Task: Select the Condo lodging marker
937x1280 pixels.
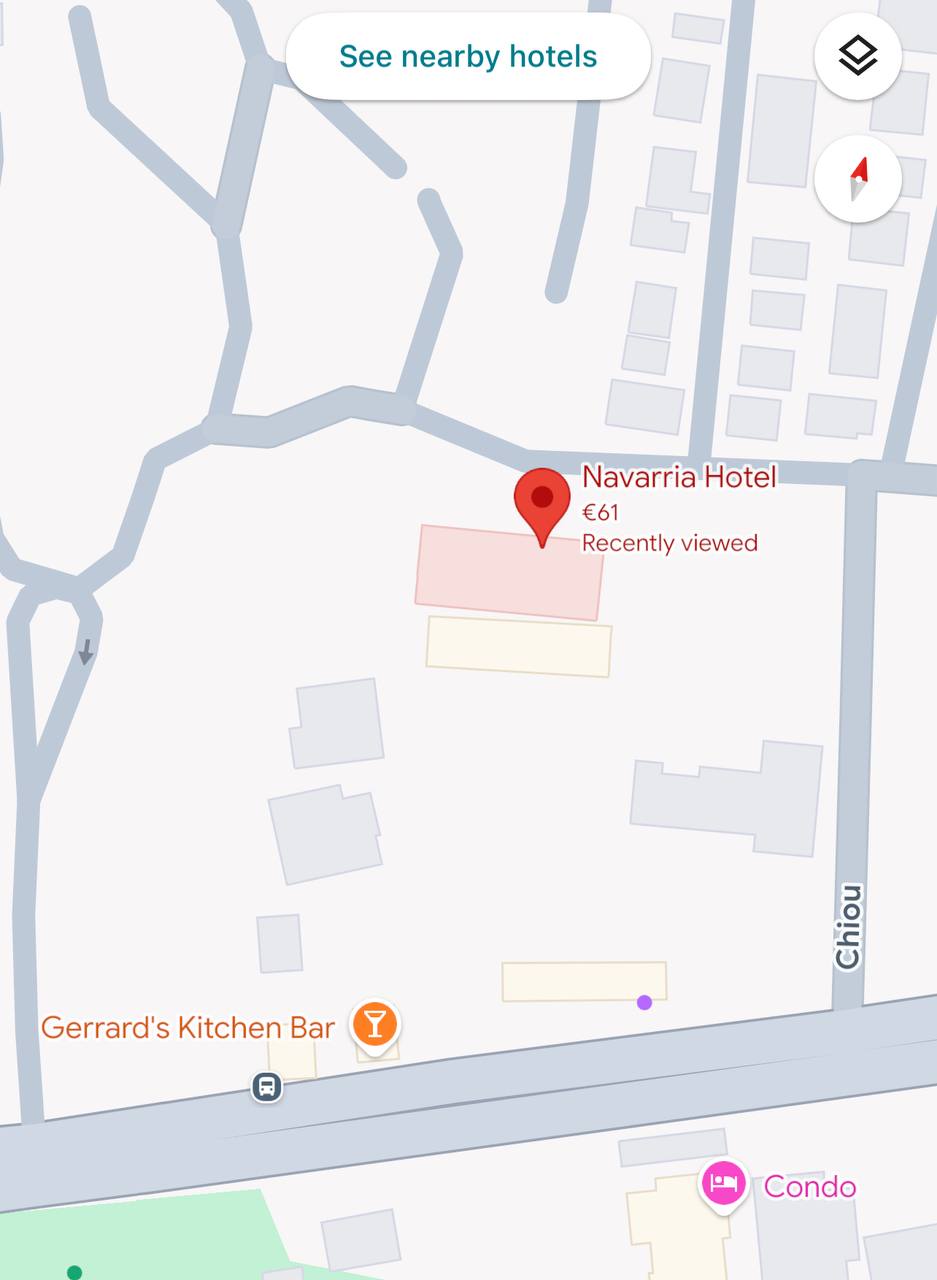Action: click(723, 1186)
